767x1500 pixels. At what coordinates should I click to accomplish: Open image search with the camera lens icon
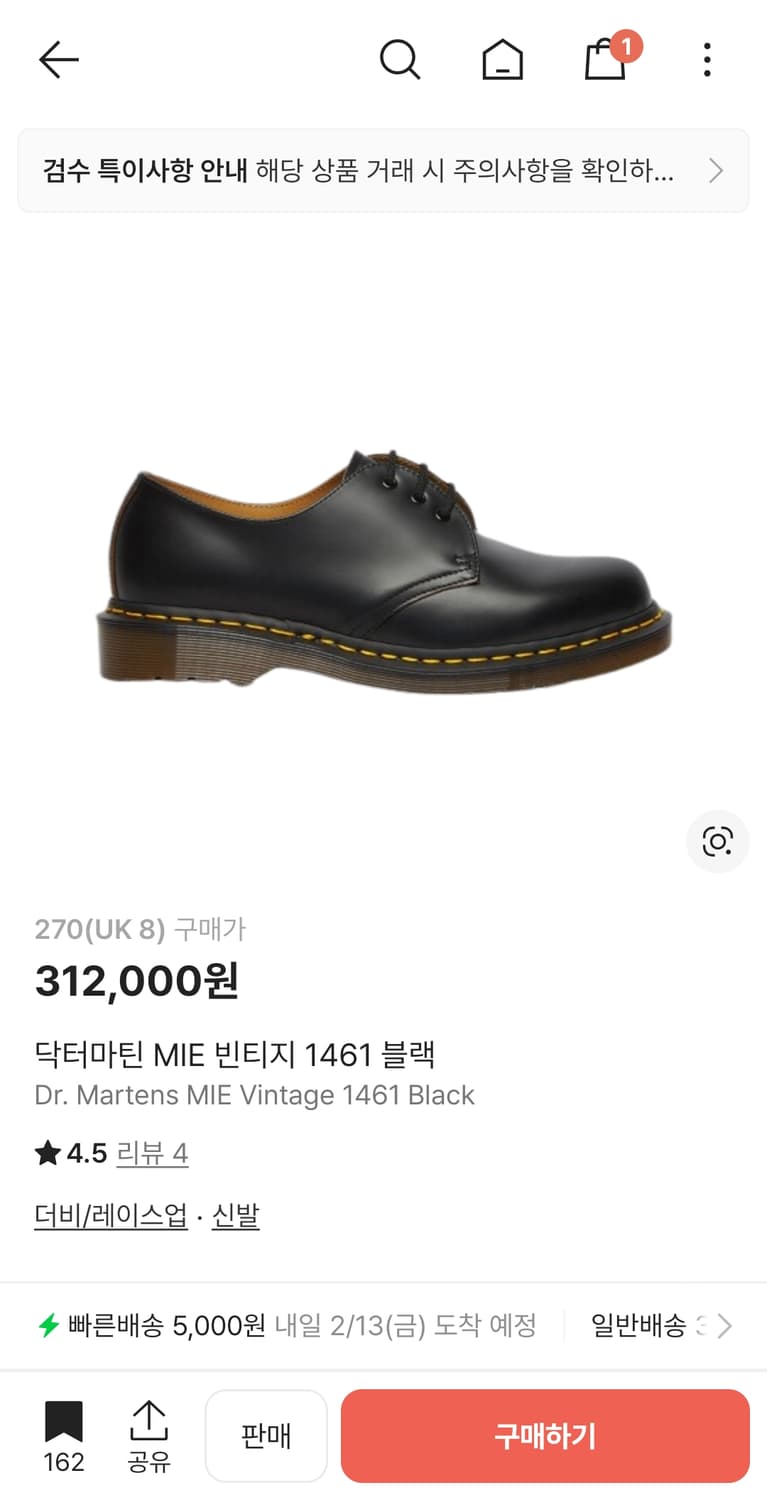click(717, 841)
